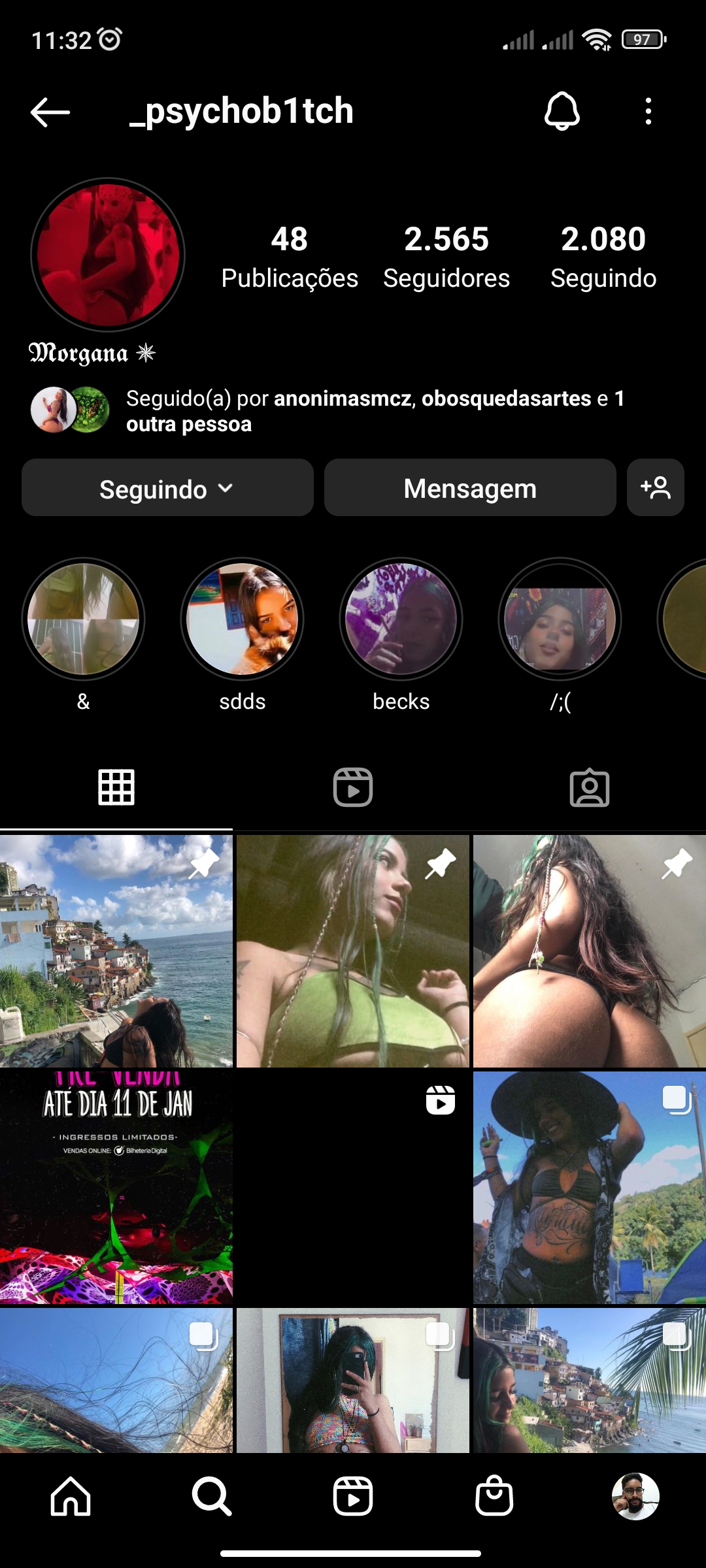Open the 'Até dia 11 de Jan' post
This screenshot has height=1568, width=706.
[x=116, y=1187]
